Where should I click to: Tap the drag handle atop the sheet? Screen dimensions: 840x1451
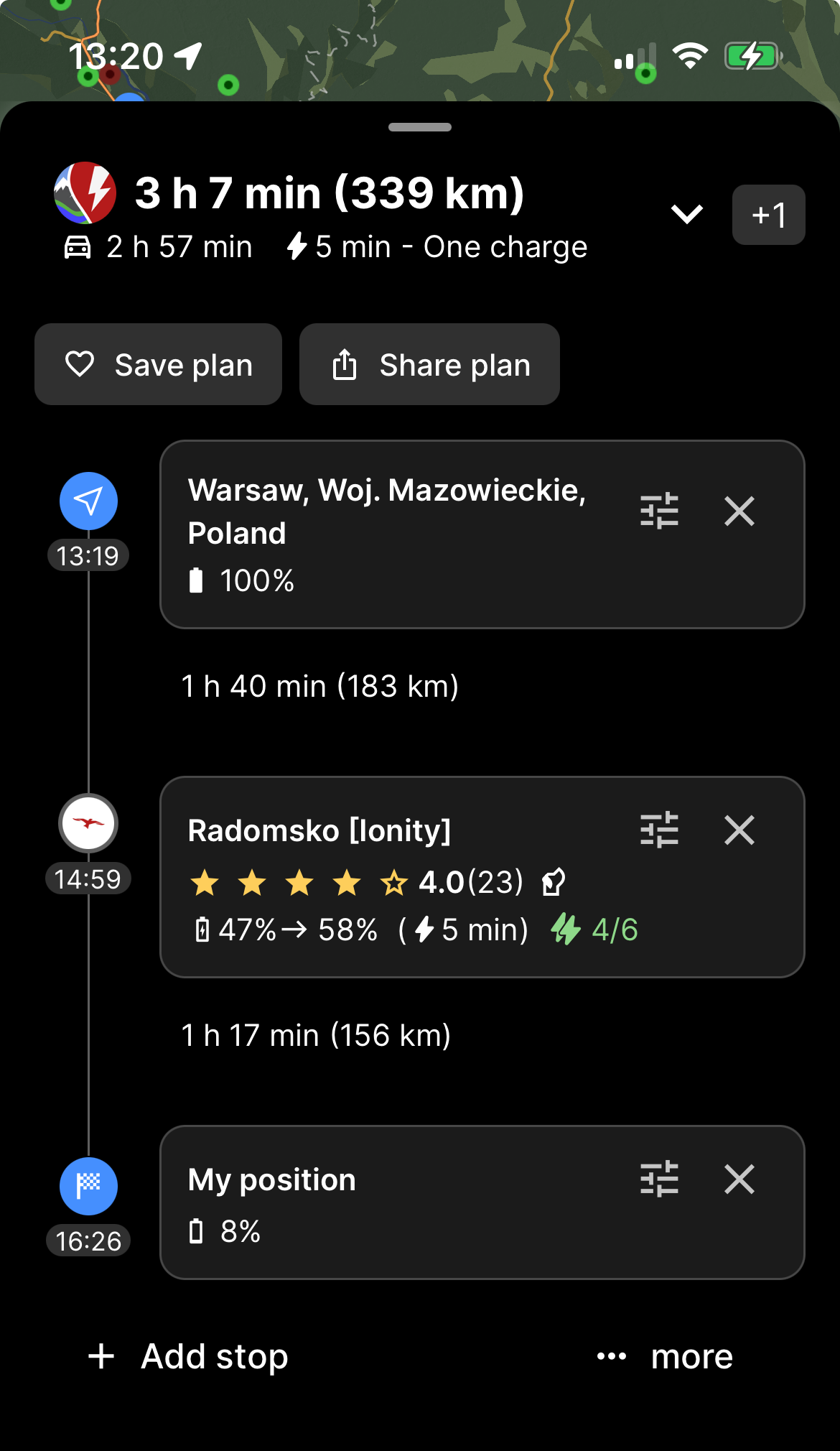pyautogui.click(x=420, y=127)
